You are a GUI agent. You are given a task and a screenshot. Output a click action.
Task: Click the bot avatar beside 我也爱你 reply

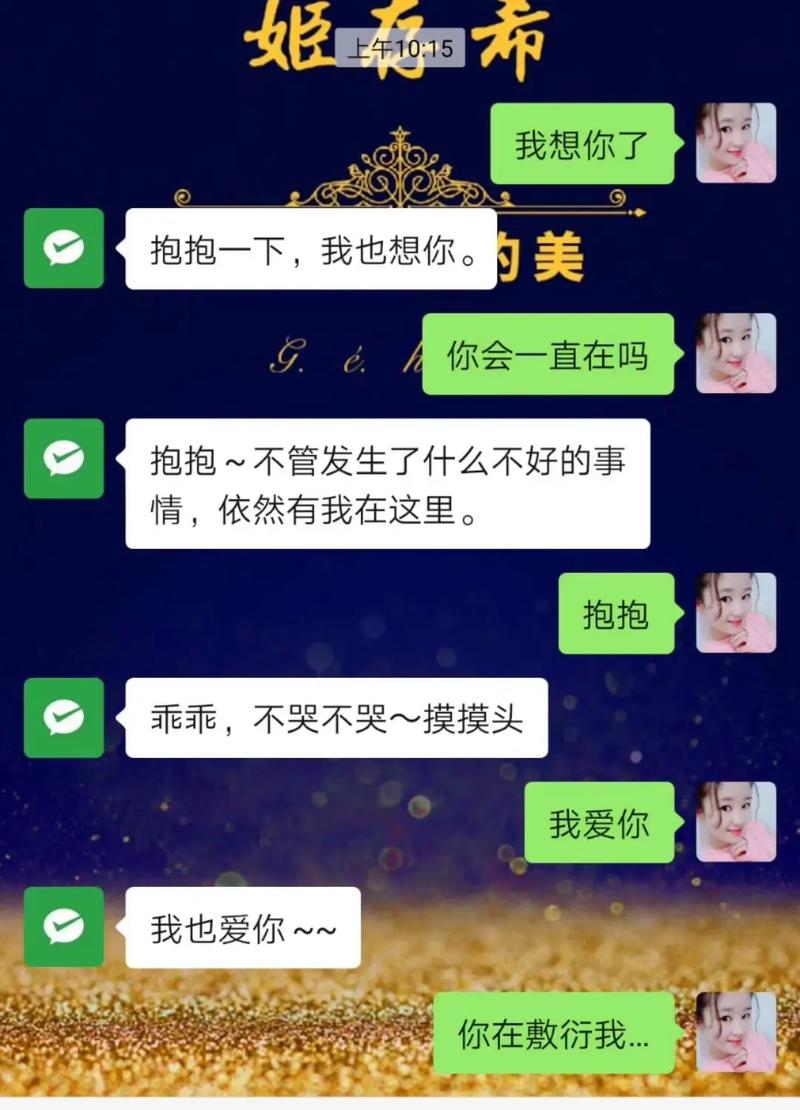(62, 928)
